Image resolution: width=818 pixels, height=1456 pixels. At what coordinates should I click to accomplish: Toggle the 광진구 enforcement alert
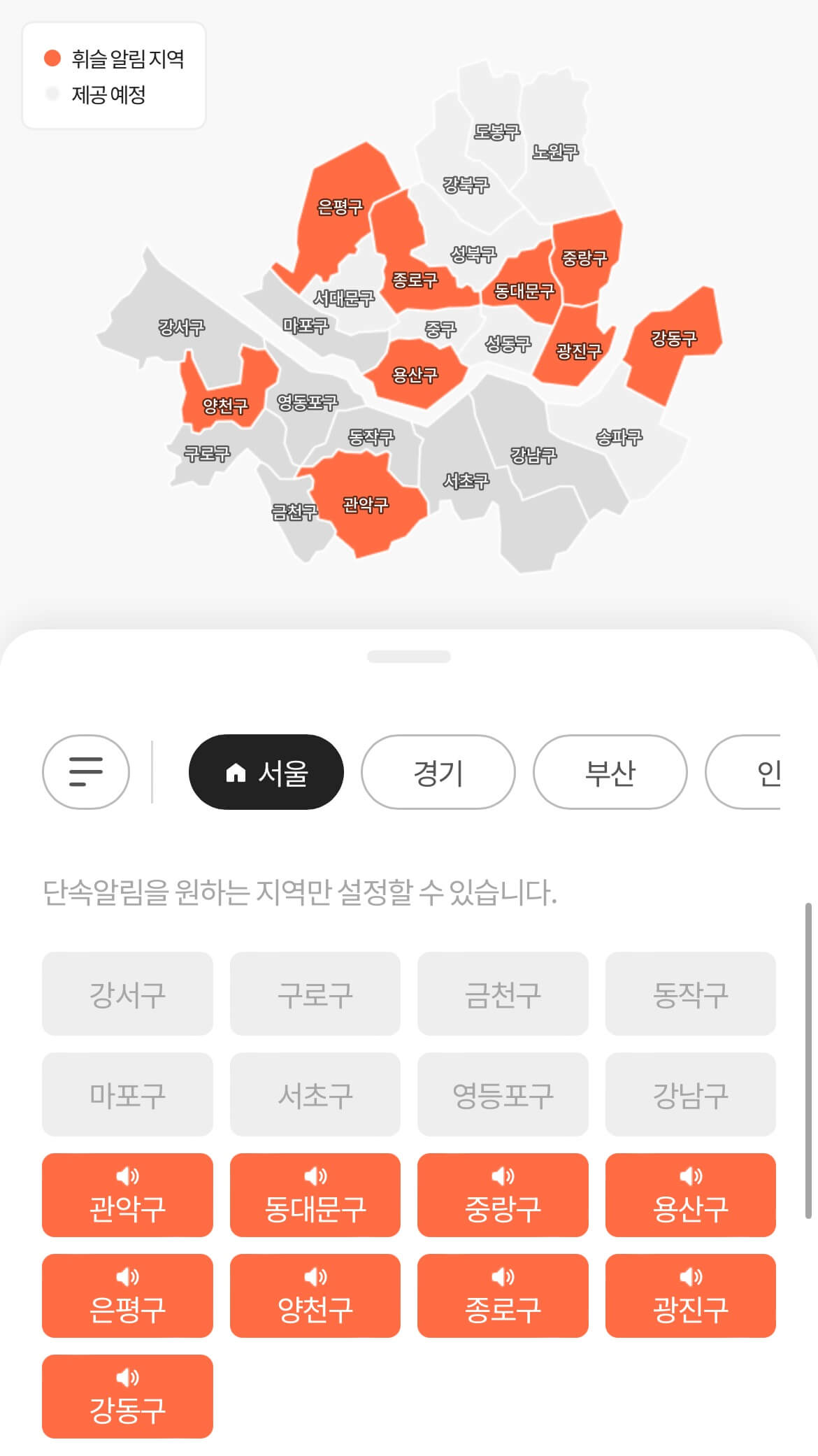691,1295
